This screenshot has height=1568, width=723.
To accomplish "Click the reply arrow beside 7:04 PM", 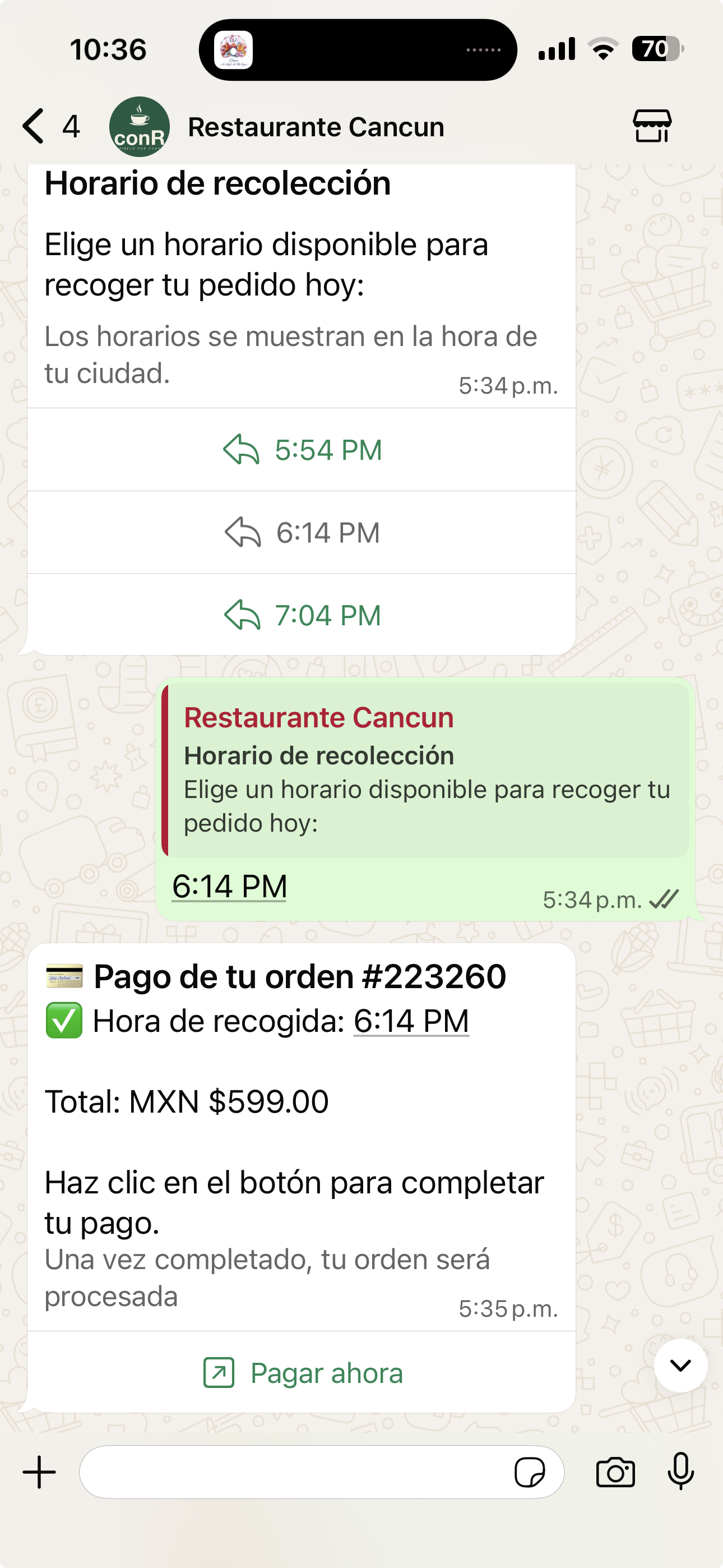I will (x=243, y=615).
